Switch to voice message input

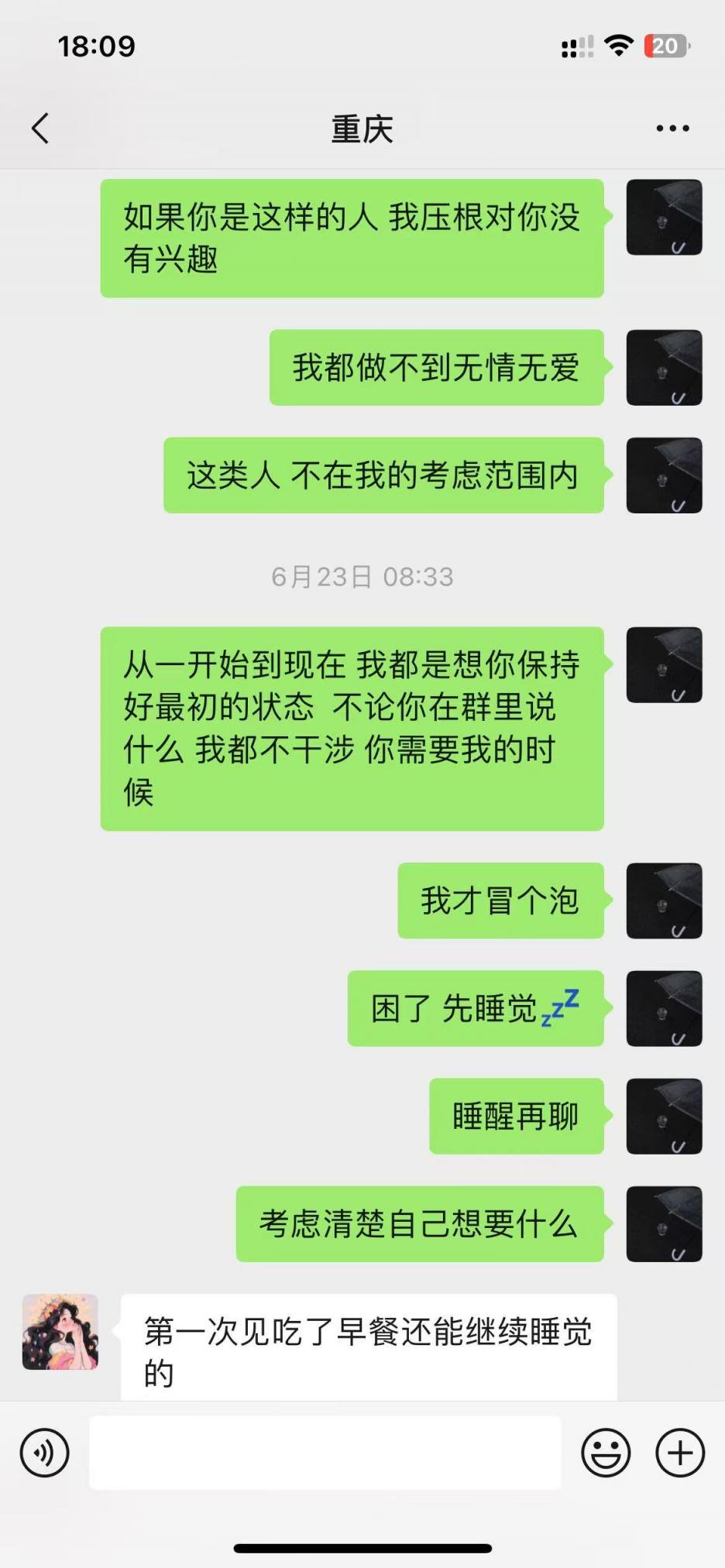pyautogui.click(x=45, y=1453)
